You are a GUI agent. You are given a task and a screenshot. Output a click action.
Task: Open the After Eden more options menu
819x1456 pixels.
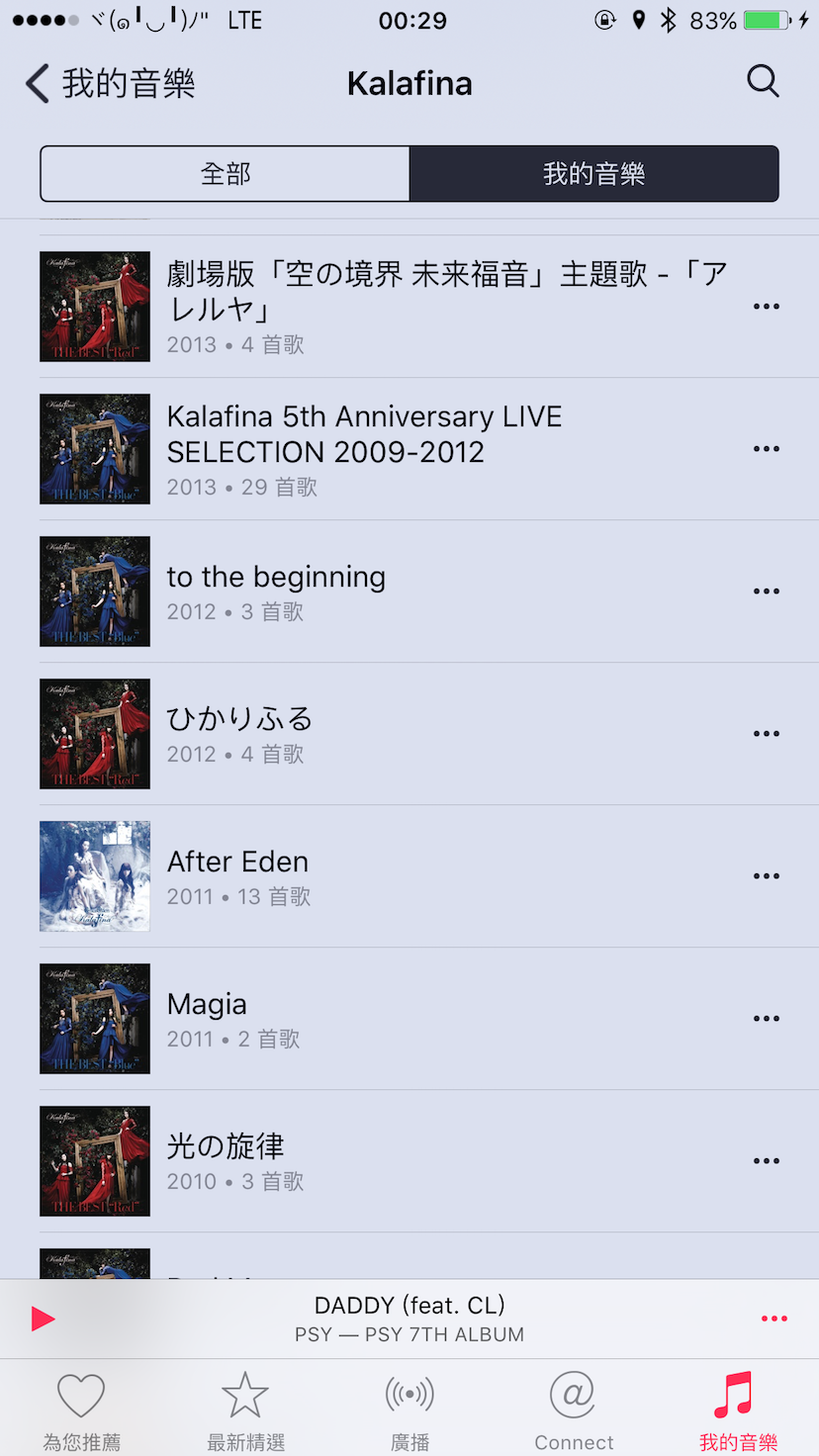767,875
